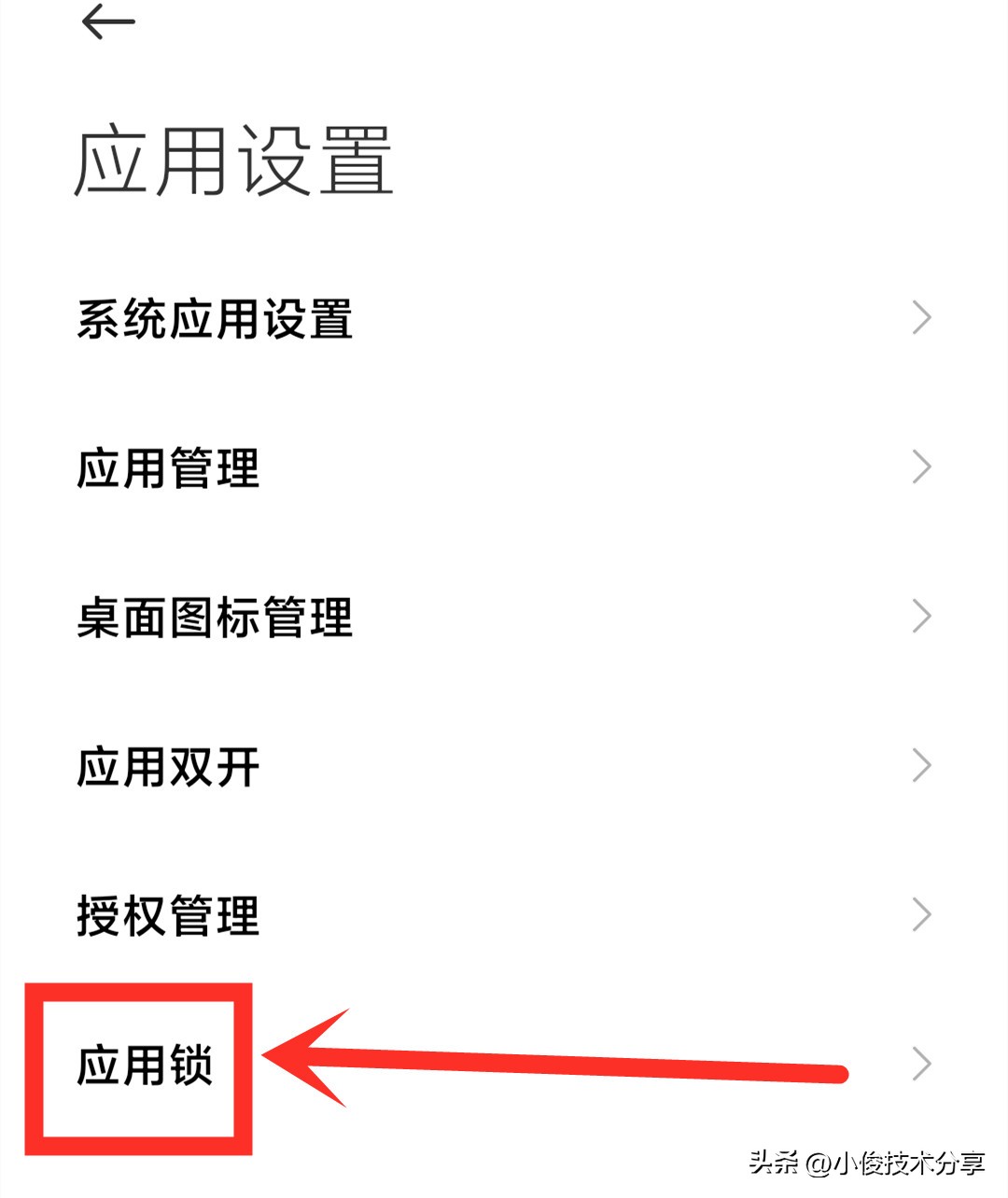Open 应用双开 settings
1008x1198 pixels.
(x=168, y=767)
